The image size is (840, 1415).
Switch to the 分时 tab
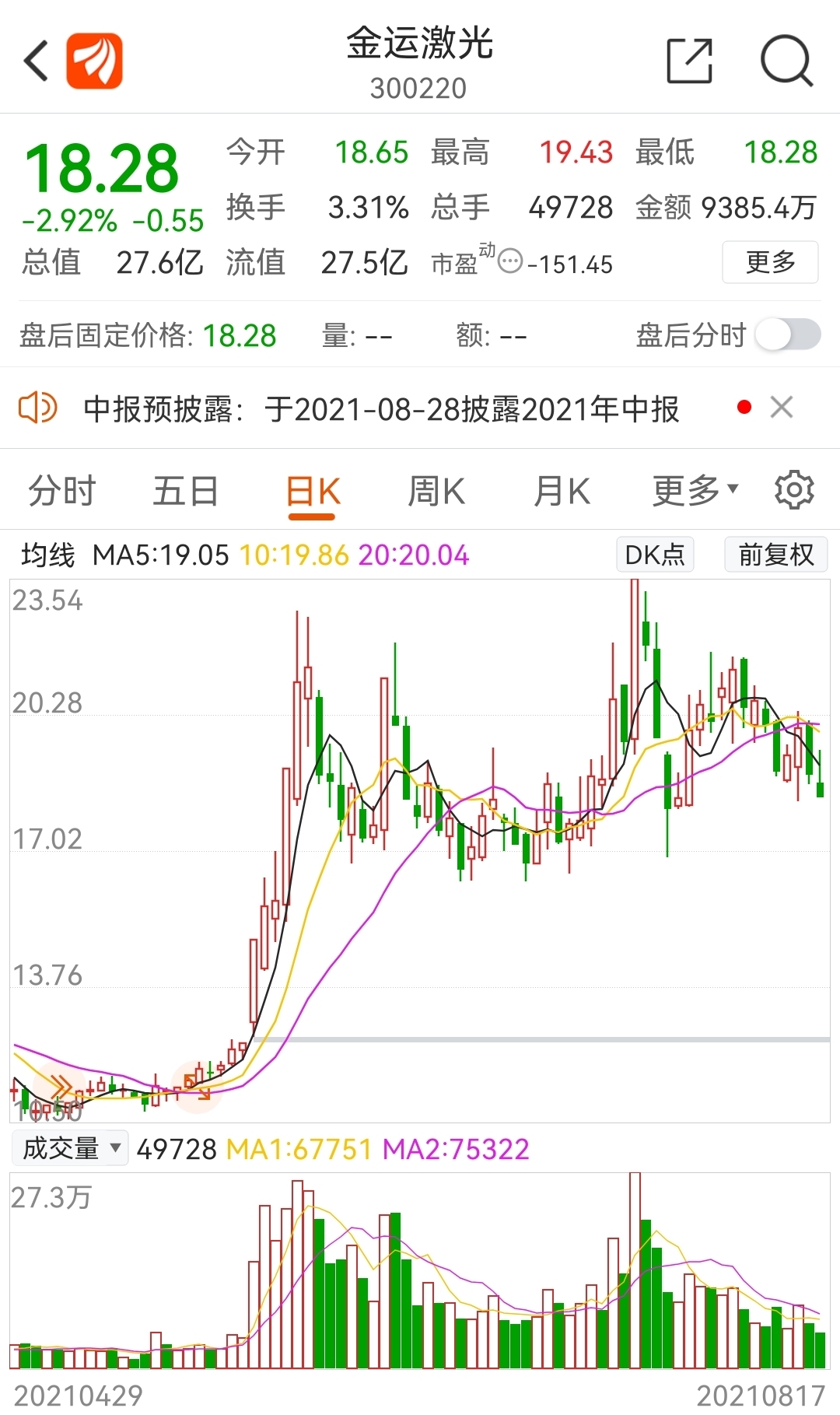pos(61,492)
